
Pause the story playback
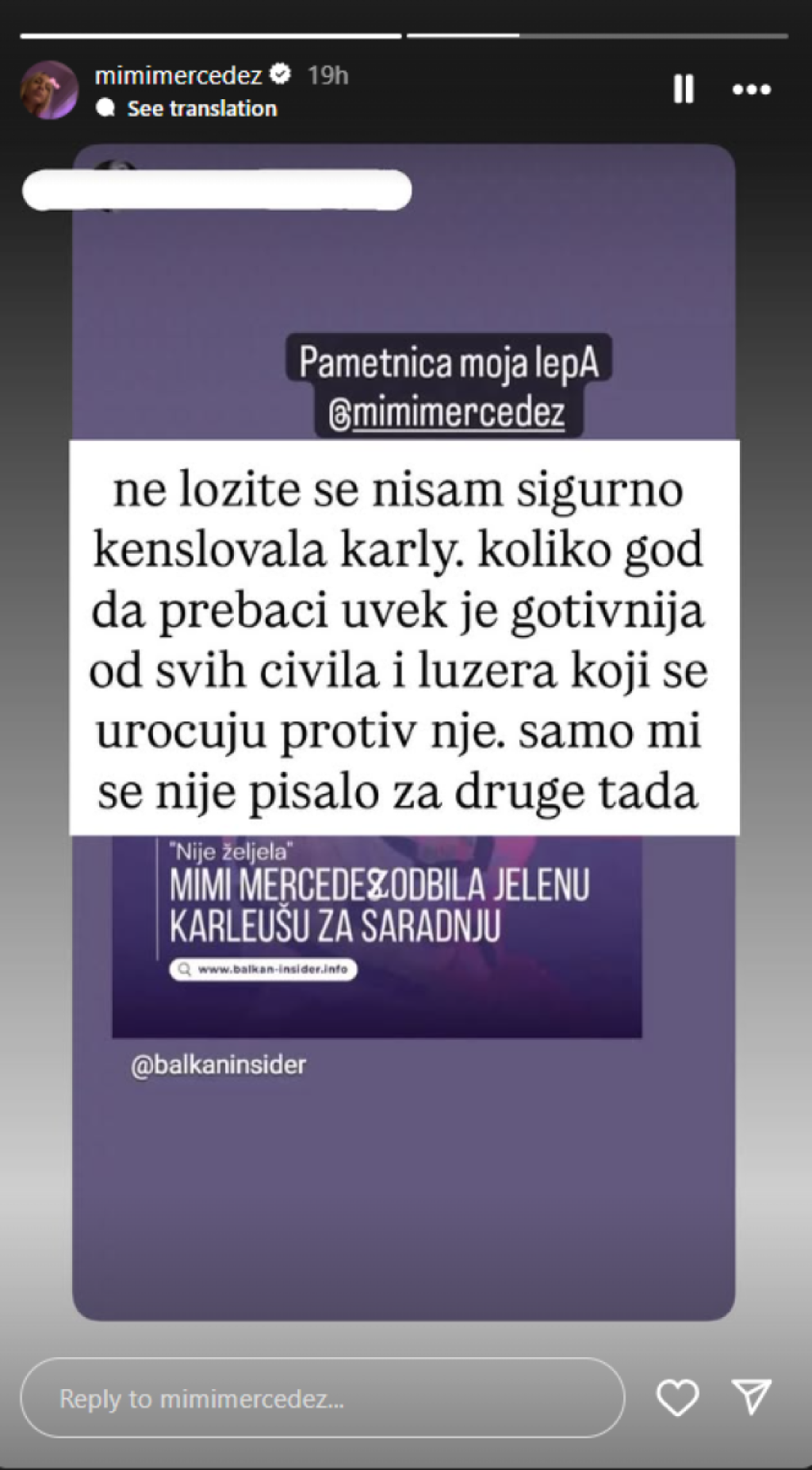tap(683, 89)
